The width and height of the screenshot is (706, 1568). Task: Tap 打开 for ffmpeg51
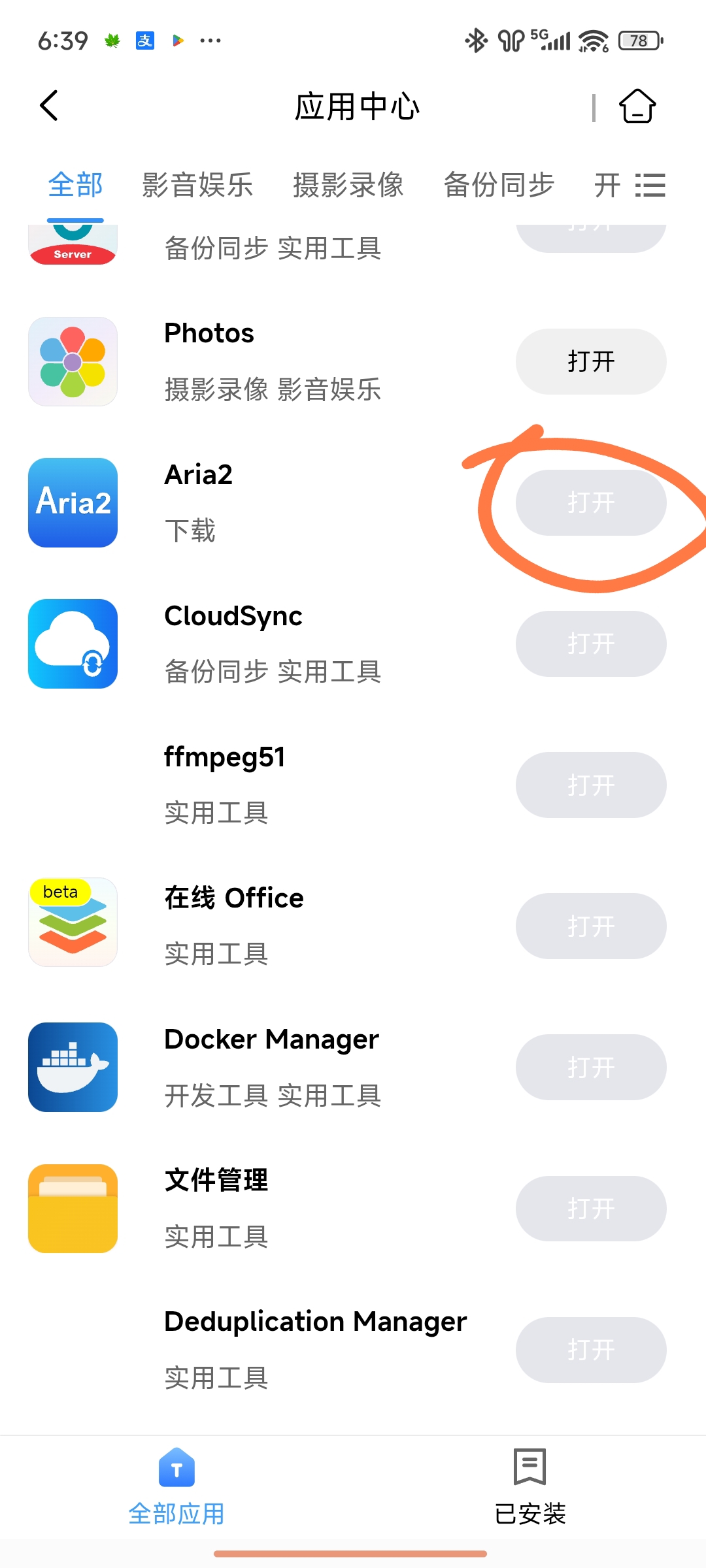[591, 785]
